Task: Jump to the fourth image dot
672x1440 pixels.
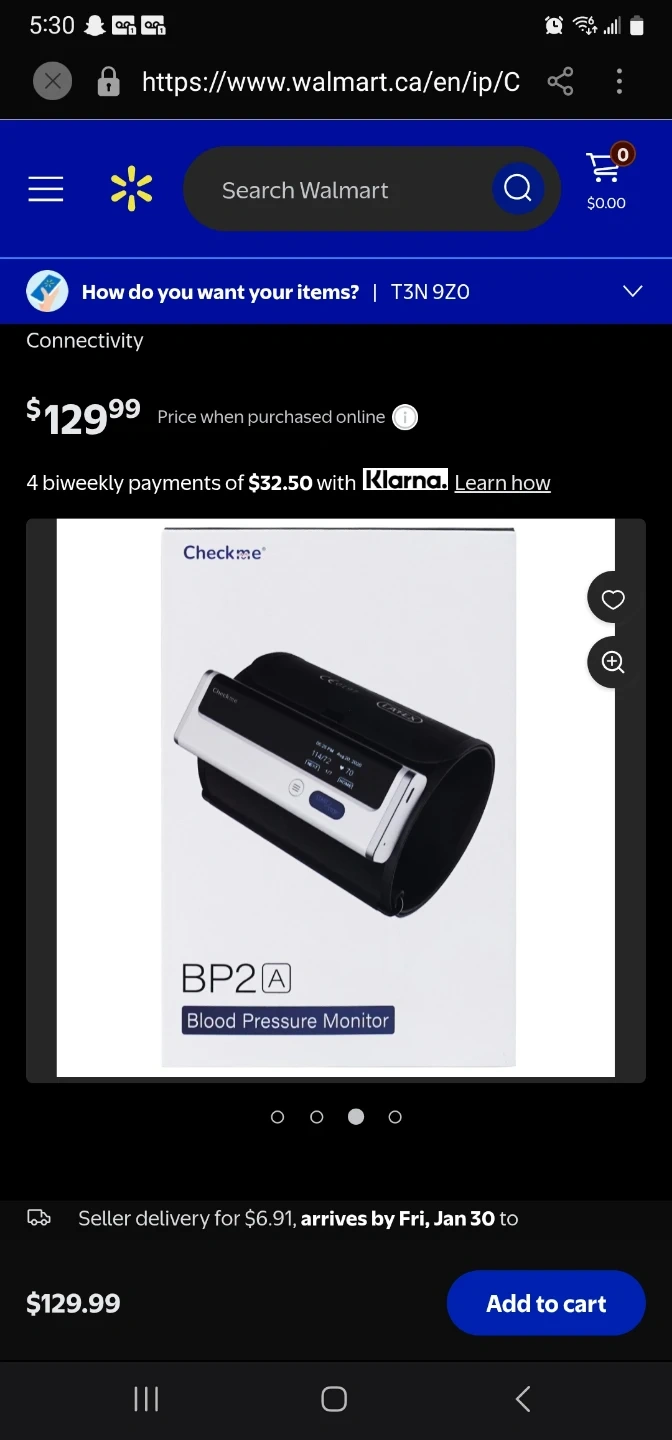Action: point(395,1117)
